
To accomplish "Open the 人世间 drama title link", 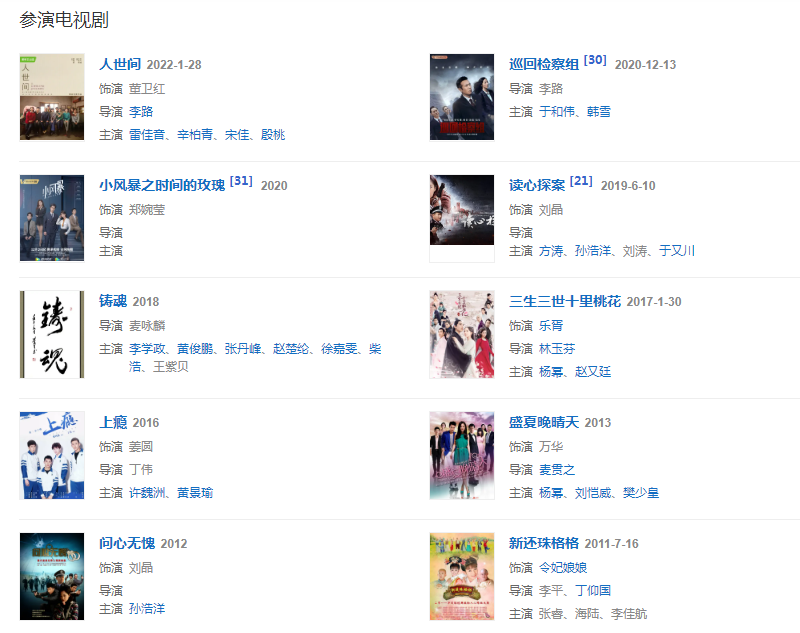I will tap(122, 65).
